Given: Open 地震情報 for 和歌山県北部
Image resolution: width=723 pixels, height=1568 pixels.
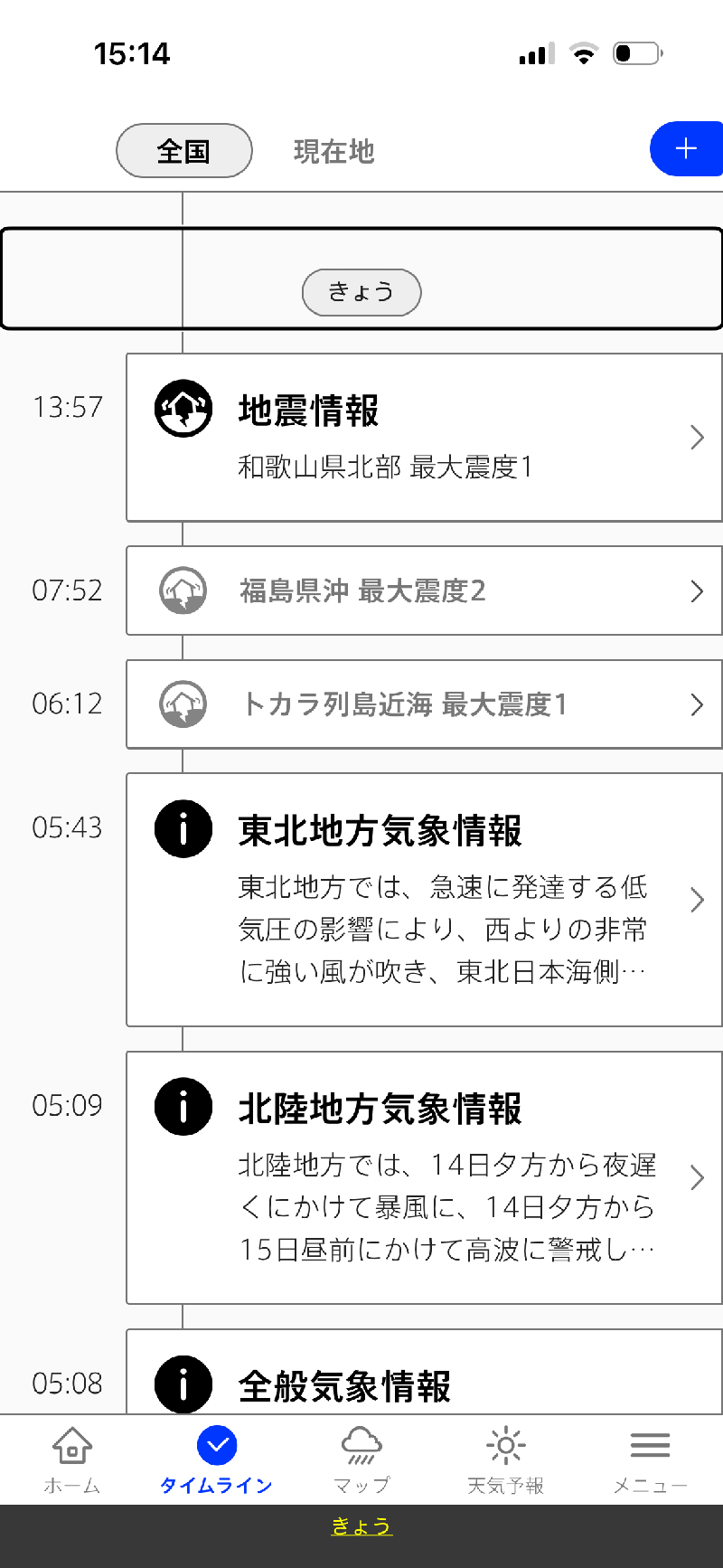Looking at the screenshot, I should point(423,438).
